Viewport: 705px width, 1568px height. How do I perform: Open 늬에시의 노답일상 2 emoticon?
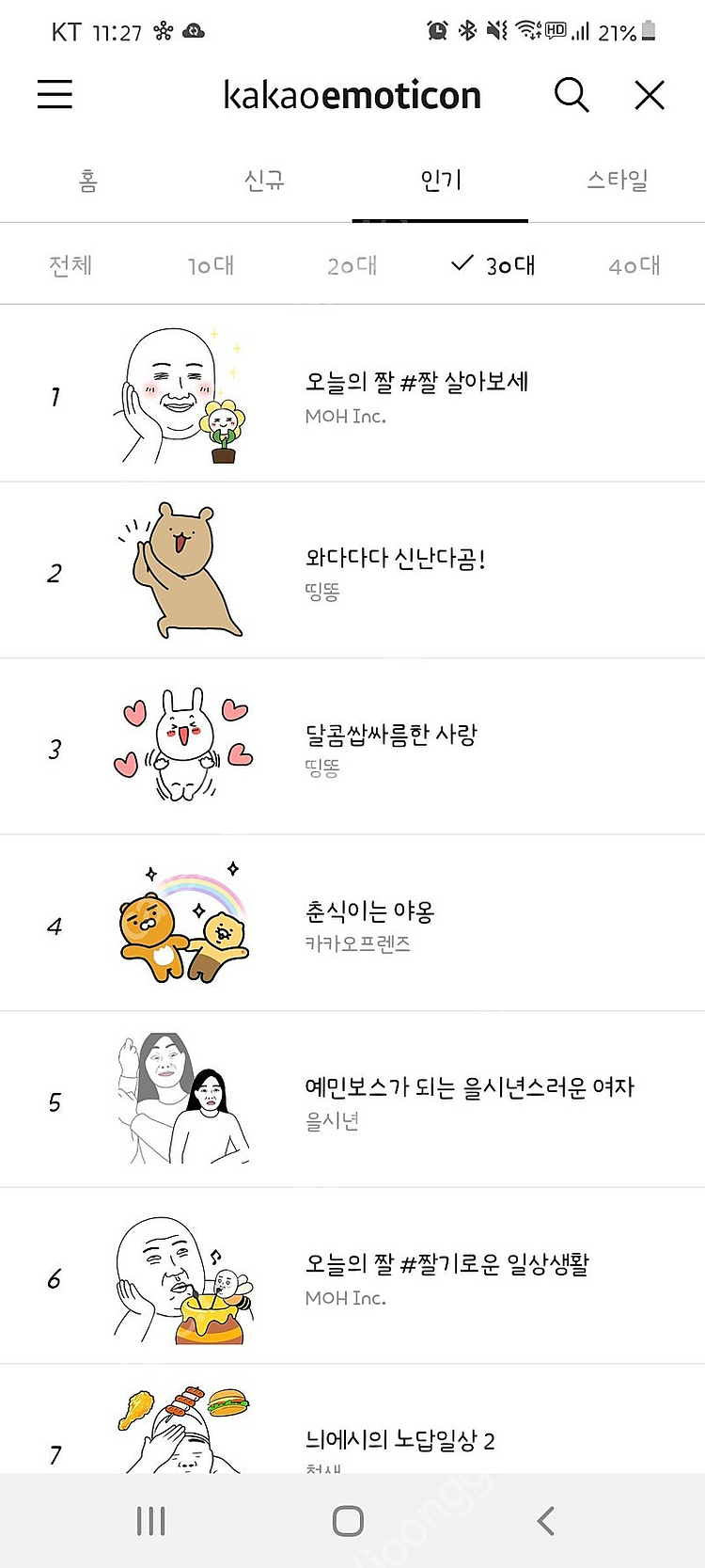tap(399, 1440)
